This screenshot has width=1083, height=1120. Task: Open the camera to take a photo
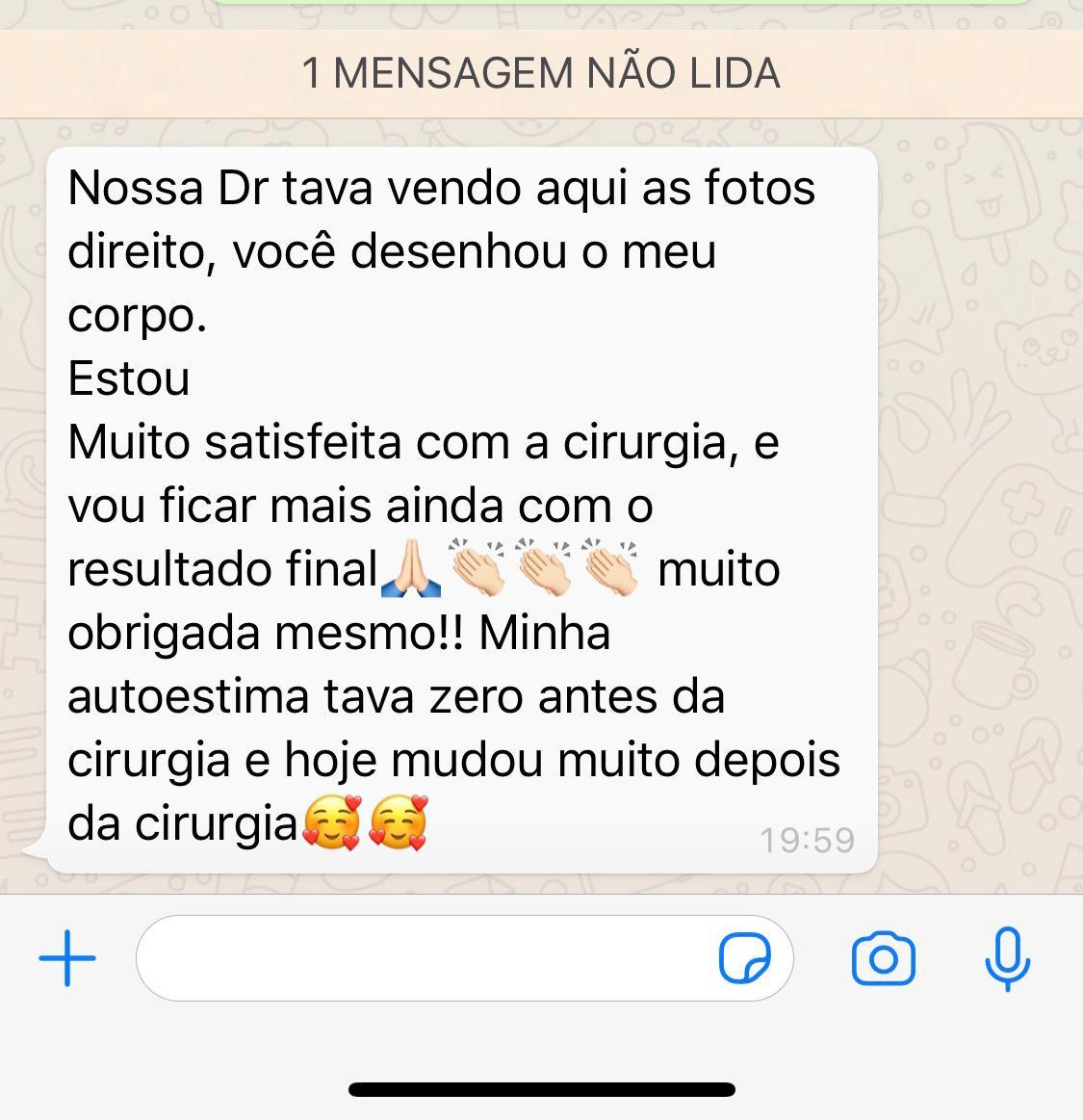click(883, 958)
